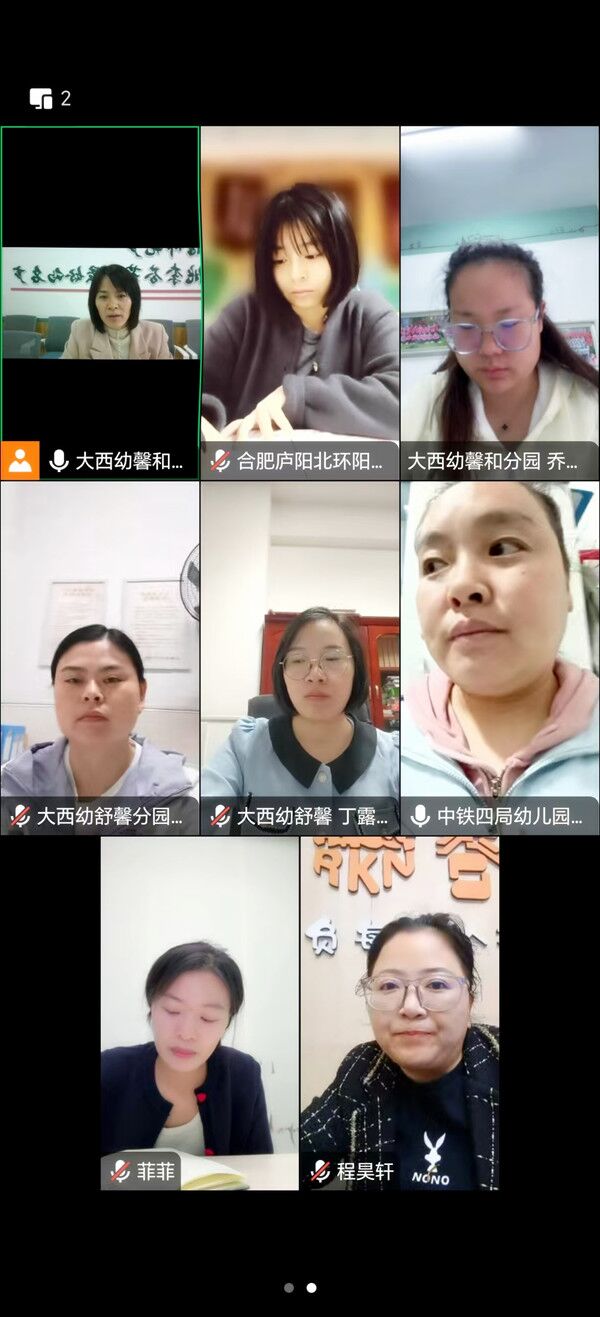
Task: Select the 中铁四局幼儿园 participant tile
Action: 500,657
